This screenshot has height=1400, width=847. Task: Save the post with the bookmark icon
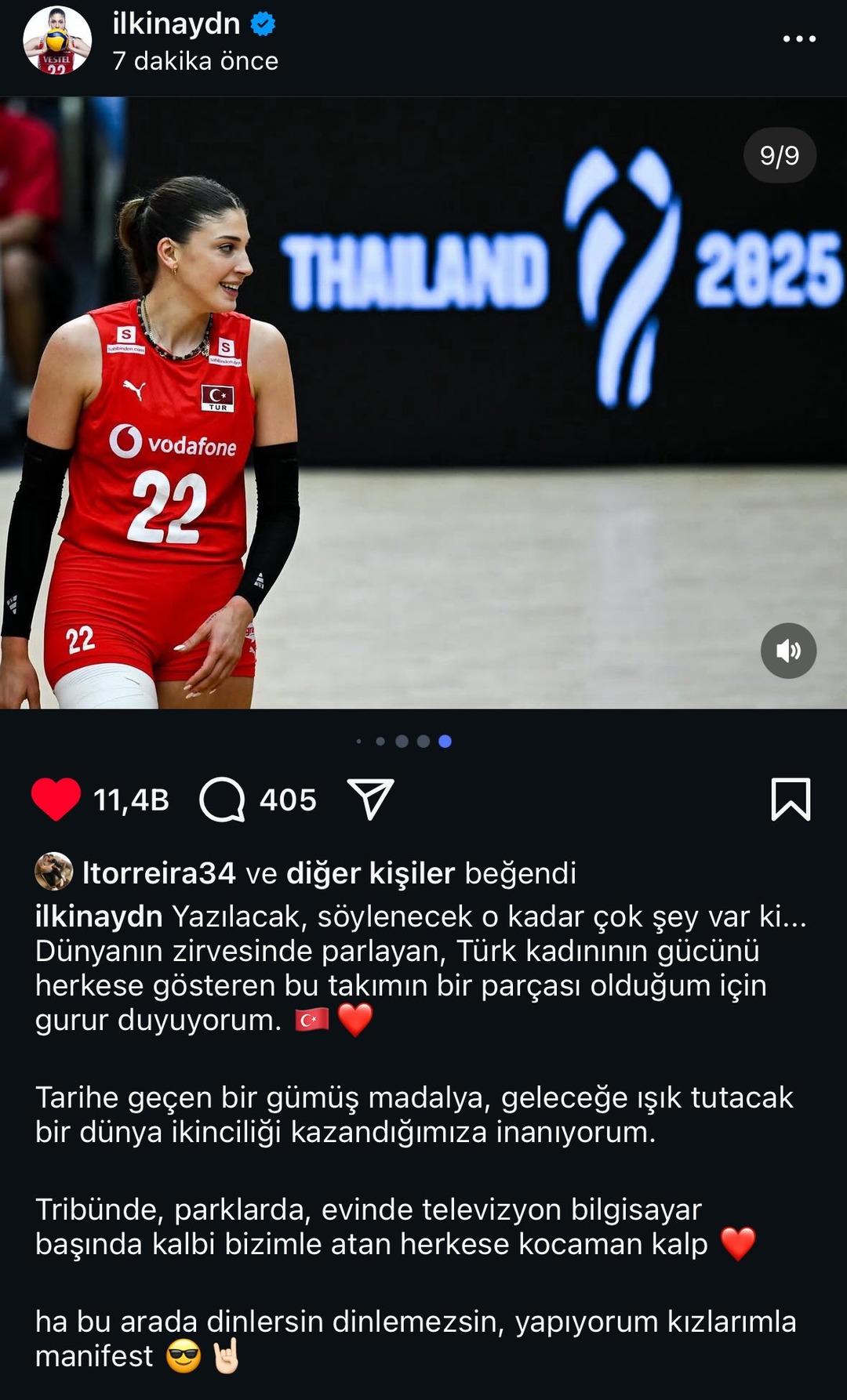[791, 800]
